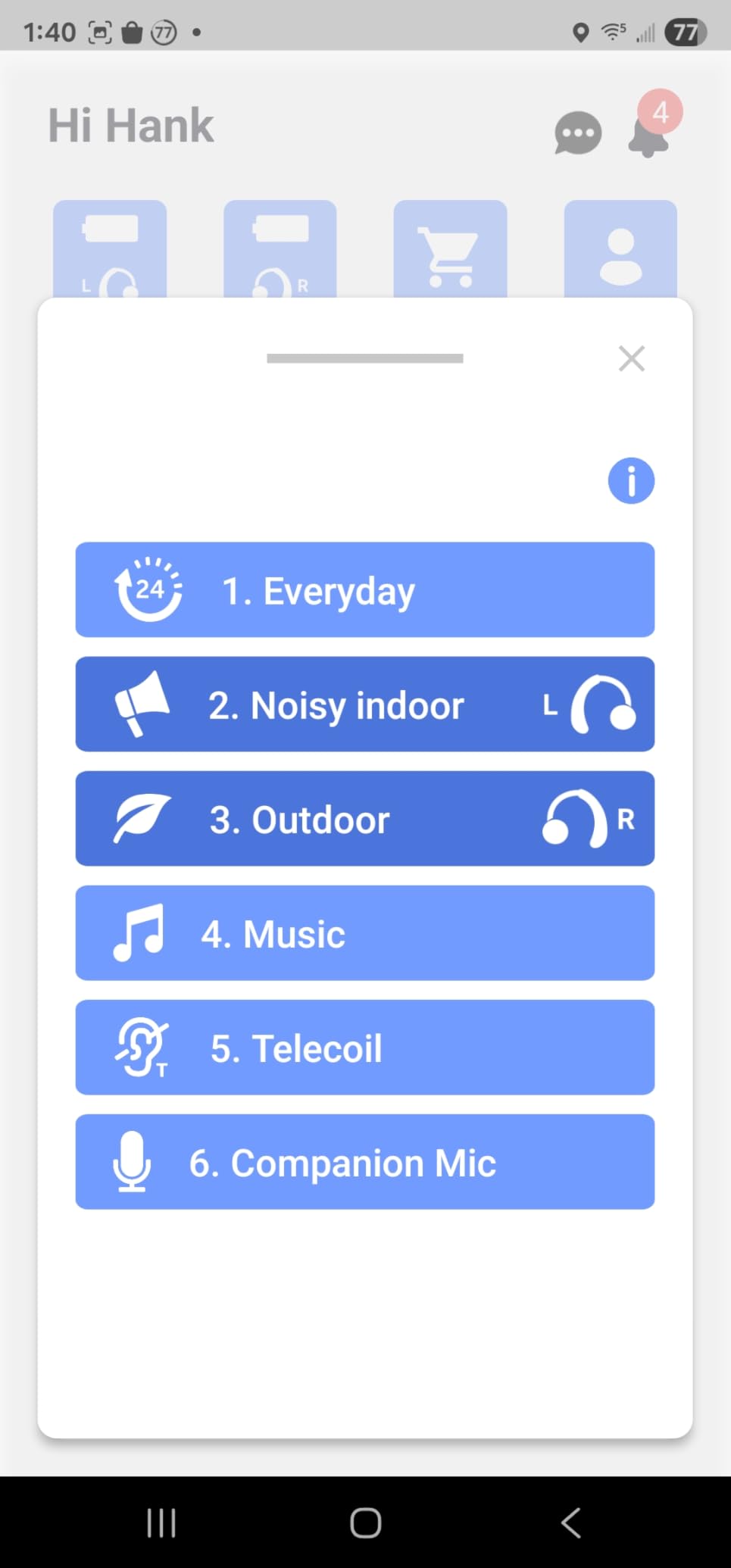The height and width of the screenshot is (1568, 731).
Task: Choose the 2. Noisy indoor program
Action: coord(365,704)
